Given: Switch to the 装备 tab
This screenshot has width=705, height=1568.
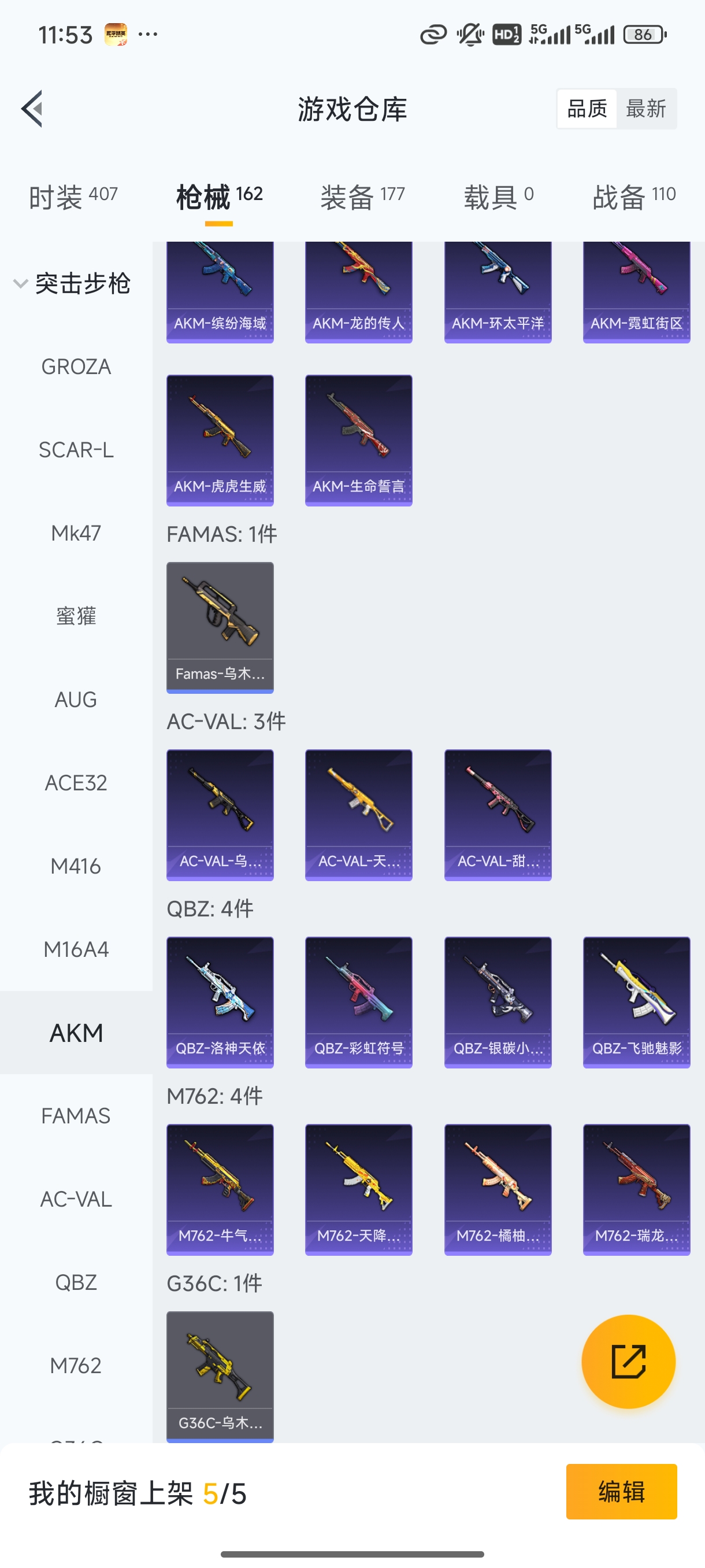Looking at the screenshot, I should [362, 197].
